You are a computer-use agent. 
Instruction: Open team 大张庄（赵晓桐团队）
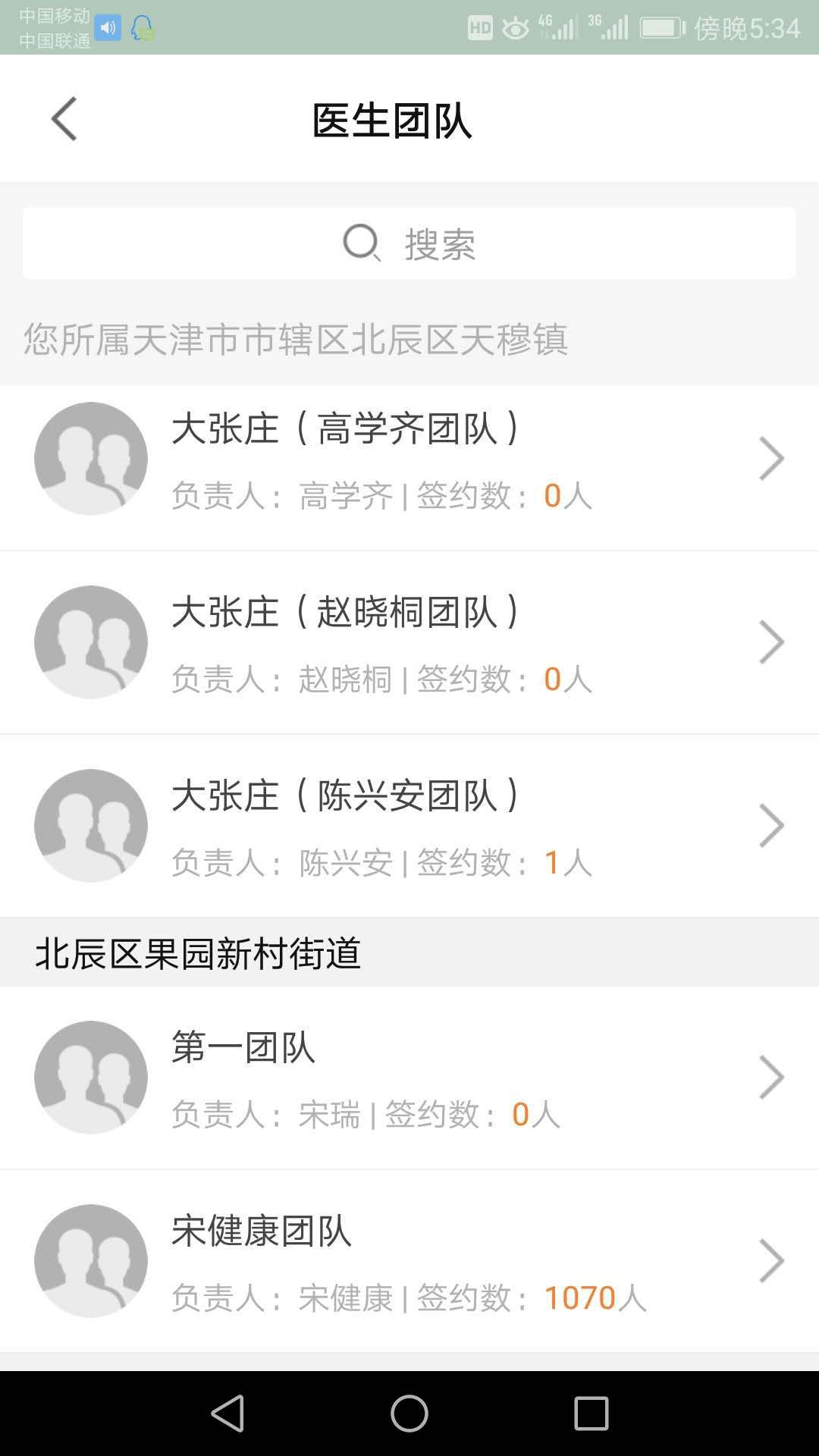coord(409,642)
